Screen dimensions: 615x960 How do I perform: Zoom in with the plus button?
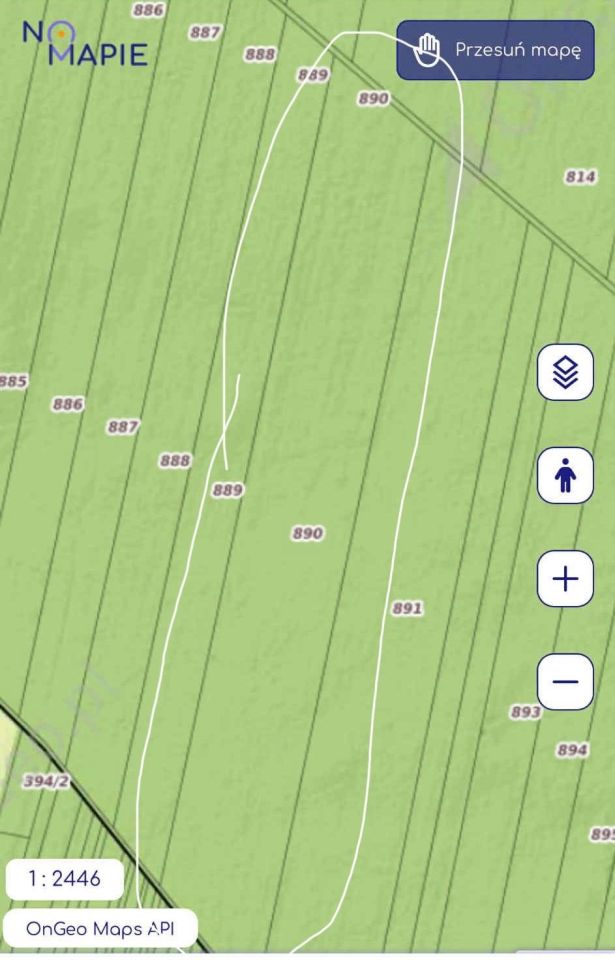pyautogui.click(x=565, y=579)
